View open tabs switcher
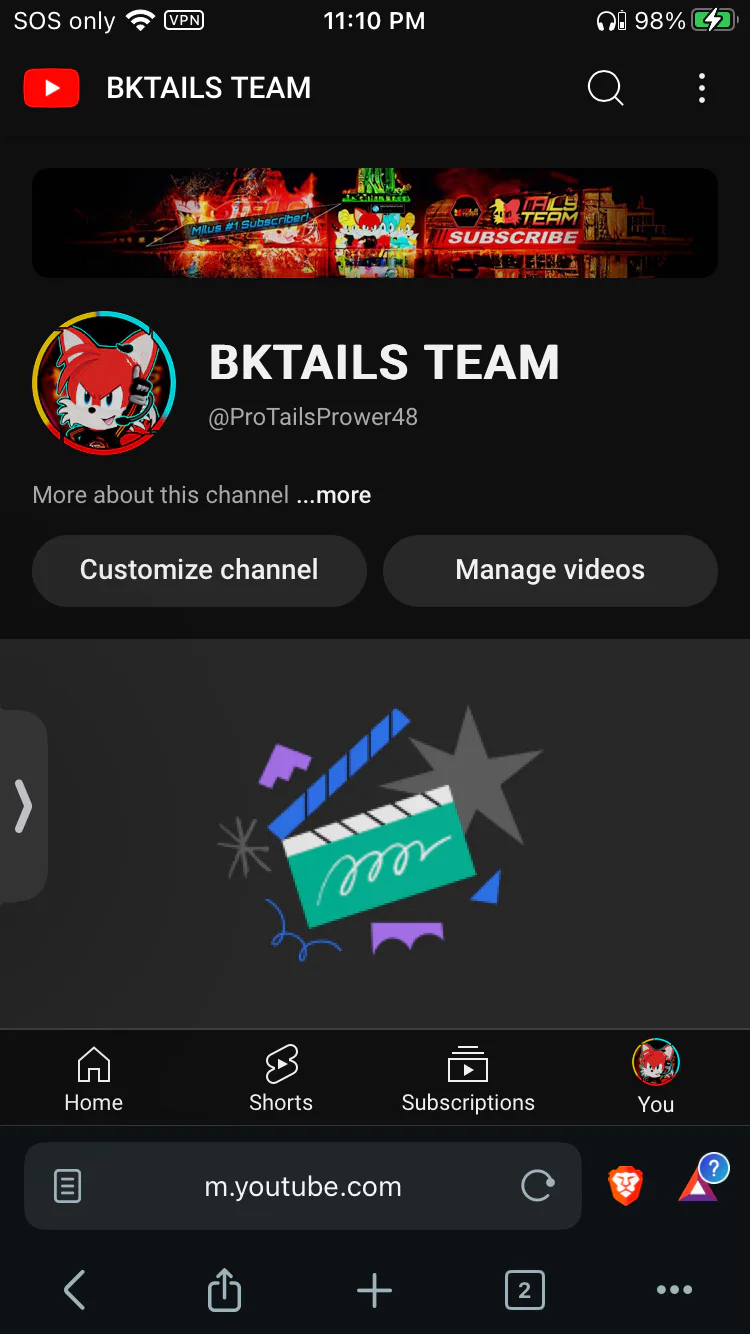 (524, 1290)
